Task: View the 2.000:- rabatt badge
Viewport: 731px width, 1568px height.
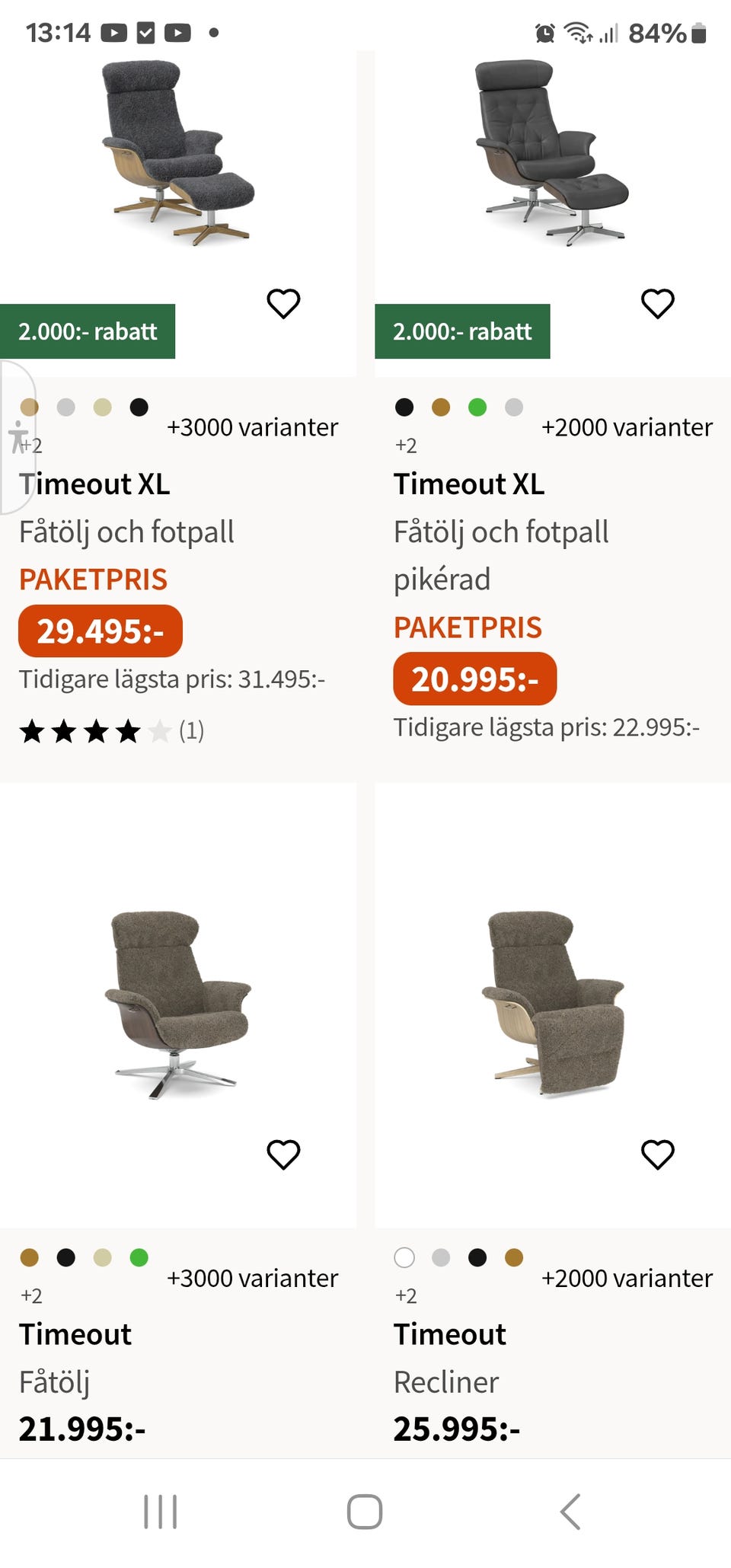Action: (88, 331)
